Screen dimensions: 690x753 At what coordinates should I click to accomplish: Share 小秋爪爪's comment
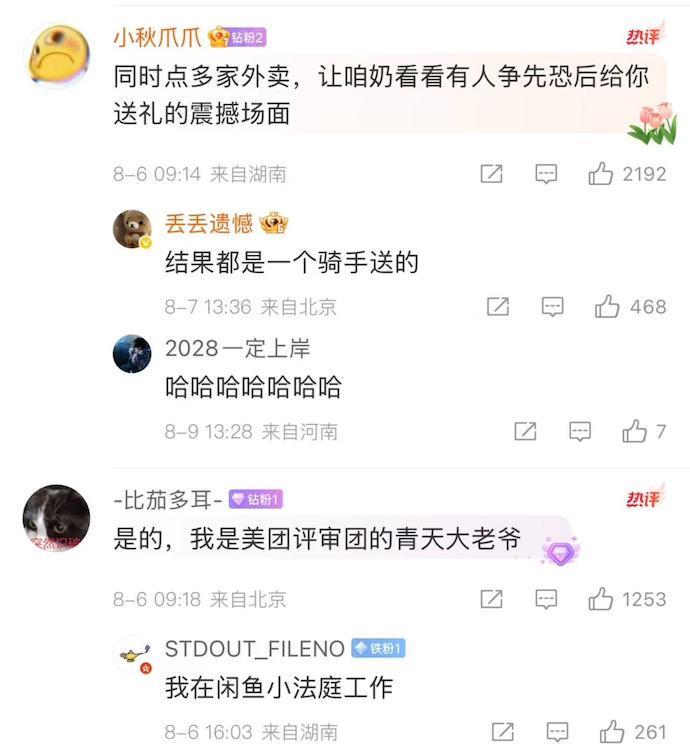[x=491, y=174]
